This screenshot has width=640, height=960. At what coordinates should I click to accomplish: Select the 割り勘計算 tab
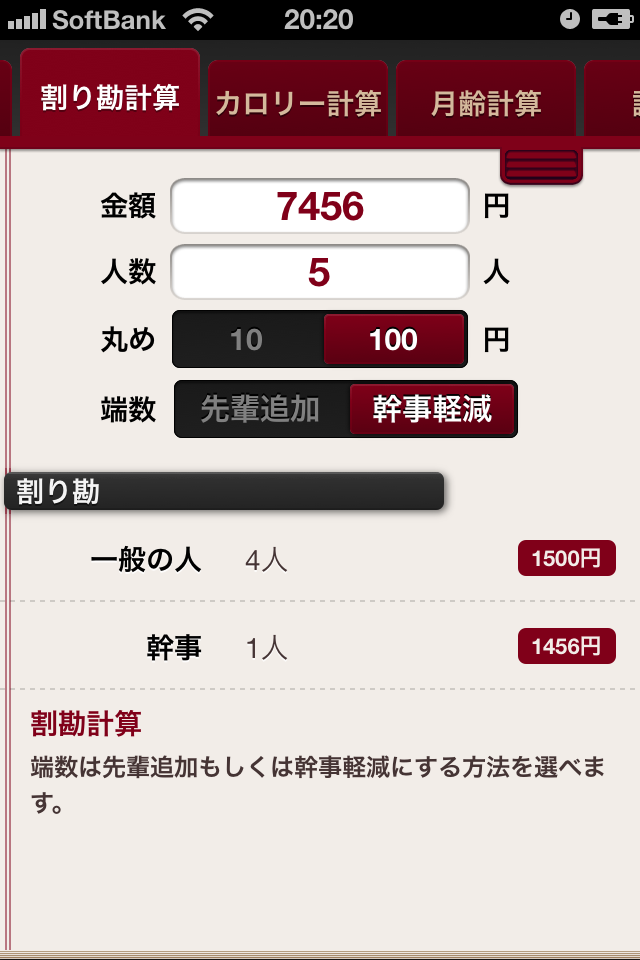110,96
